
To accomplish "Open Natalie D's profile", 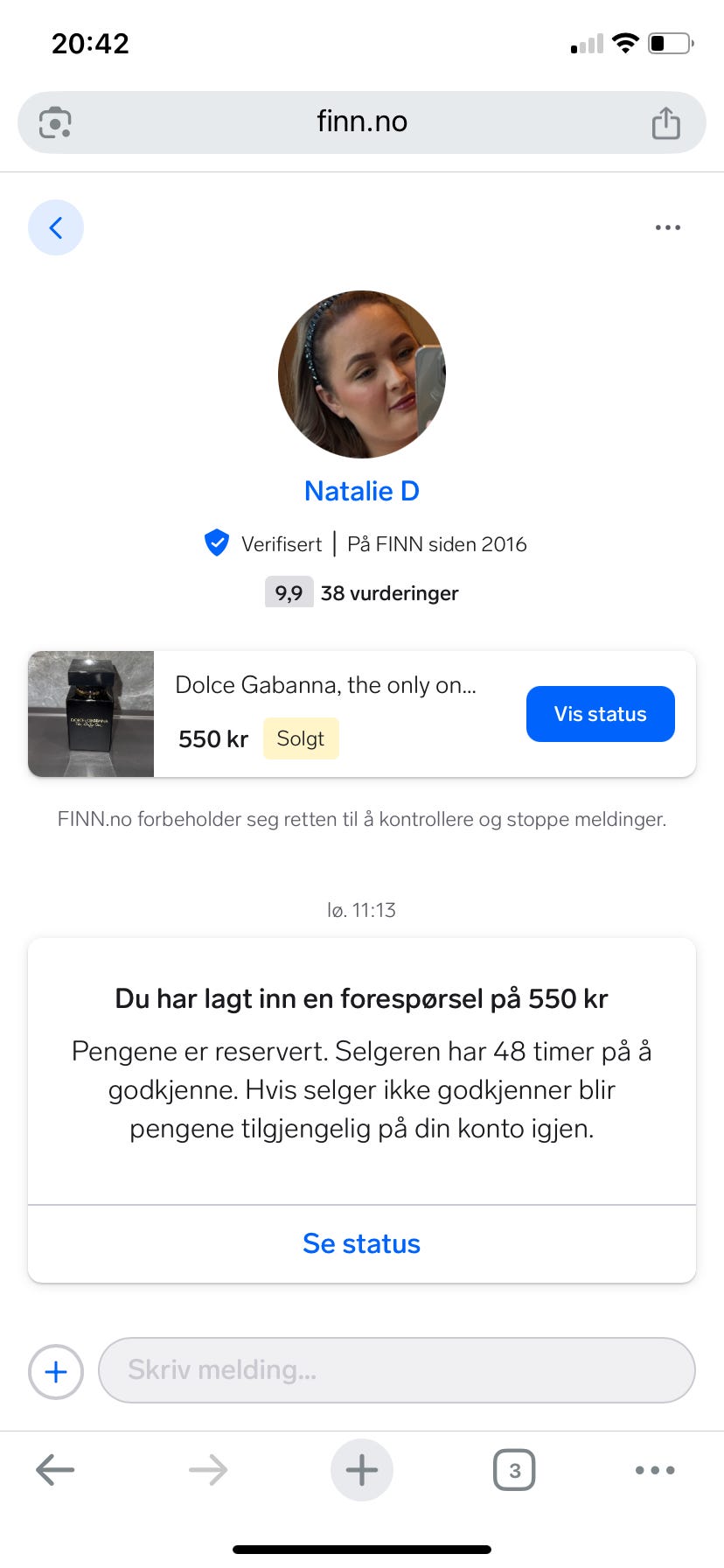I will click(x=360, y=490).
